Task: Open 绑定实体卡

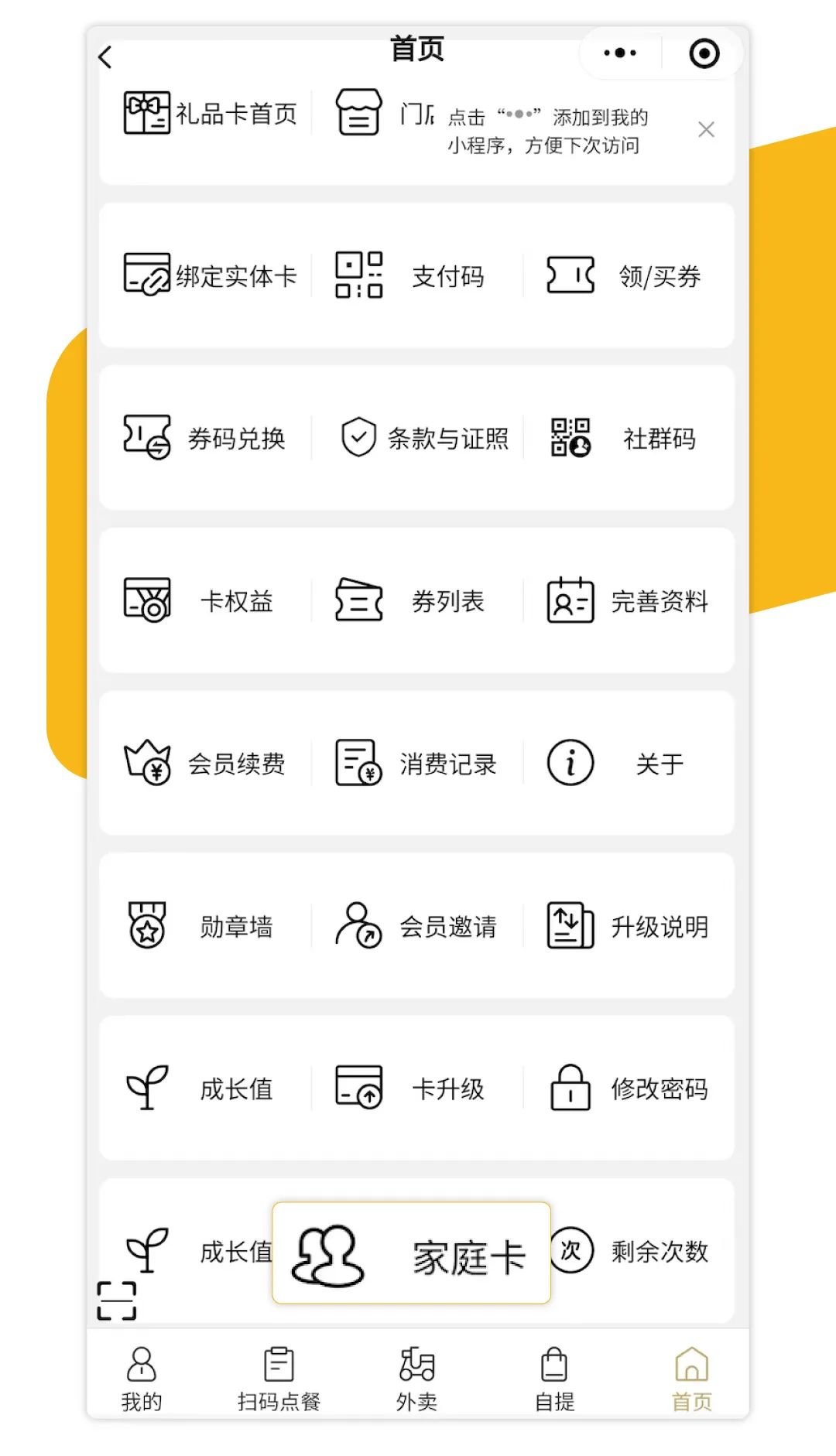Action: [210, 275]
